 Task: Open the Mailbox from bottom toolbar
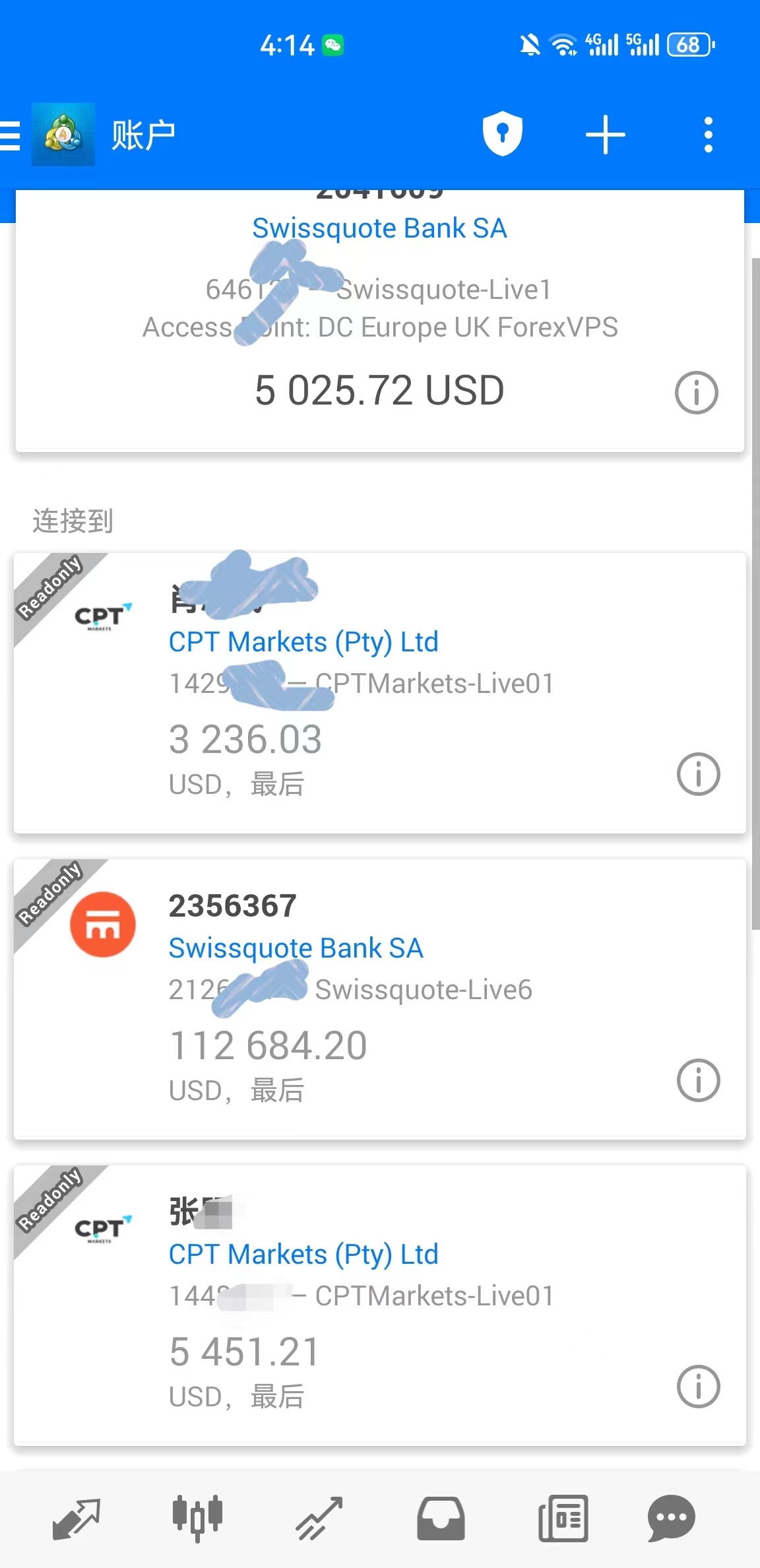tap(439, 1518)
